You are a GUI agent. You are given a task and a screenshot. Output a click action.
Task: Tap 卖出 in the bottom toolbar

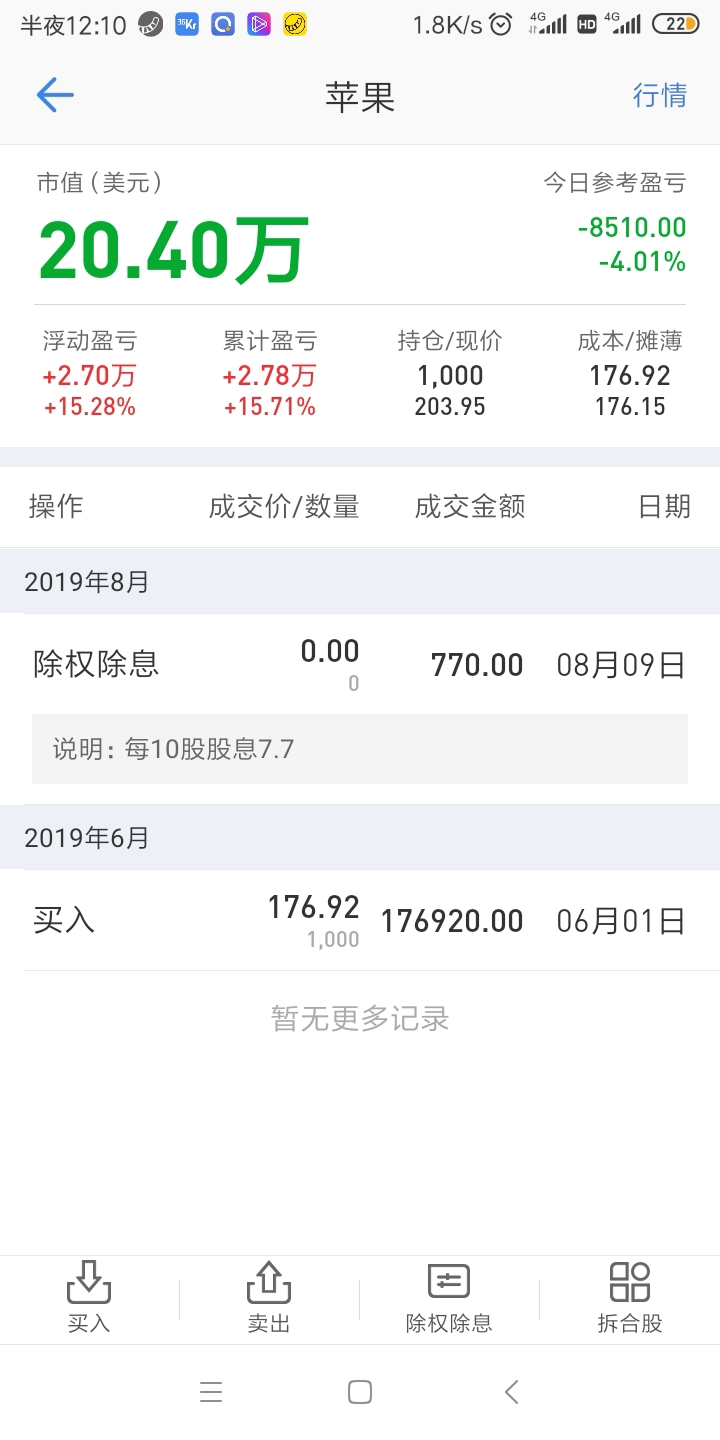click(269, 1297)
